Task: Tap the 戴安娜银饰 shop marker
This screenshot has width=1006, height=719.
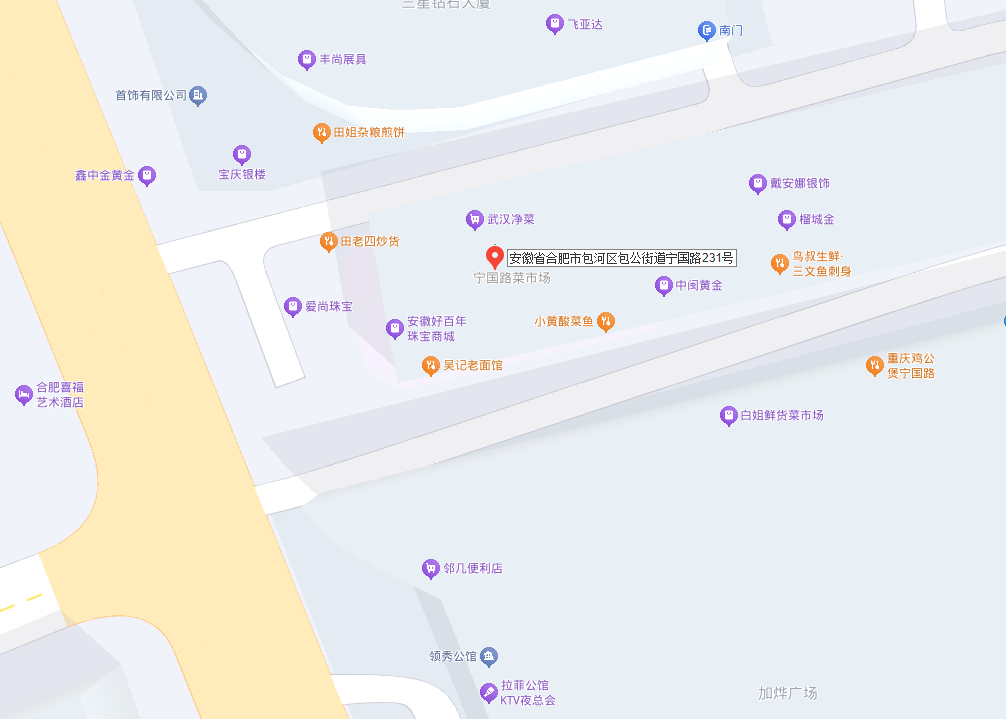Action: (758, 183)
